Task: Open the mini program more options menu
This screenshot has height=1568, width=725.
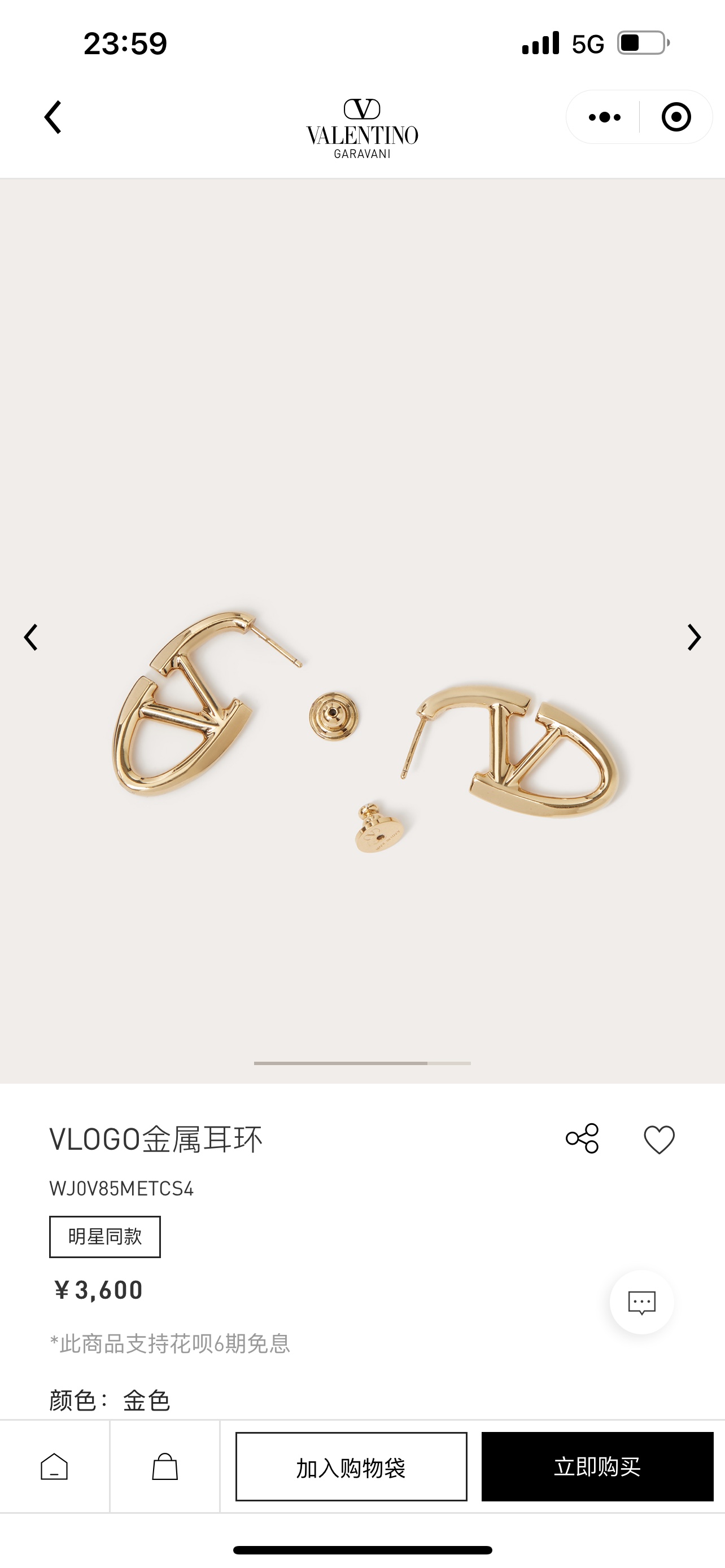Action: click(x=604, y=117)
